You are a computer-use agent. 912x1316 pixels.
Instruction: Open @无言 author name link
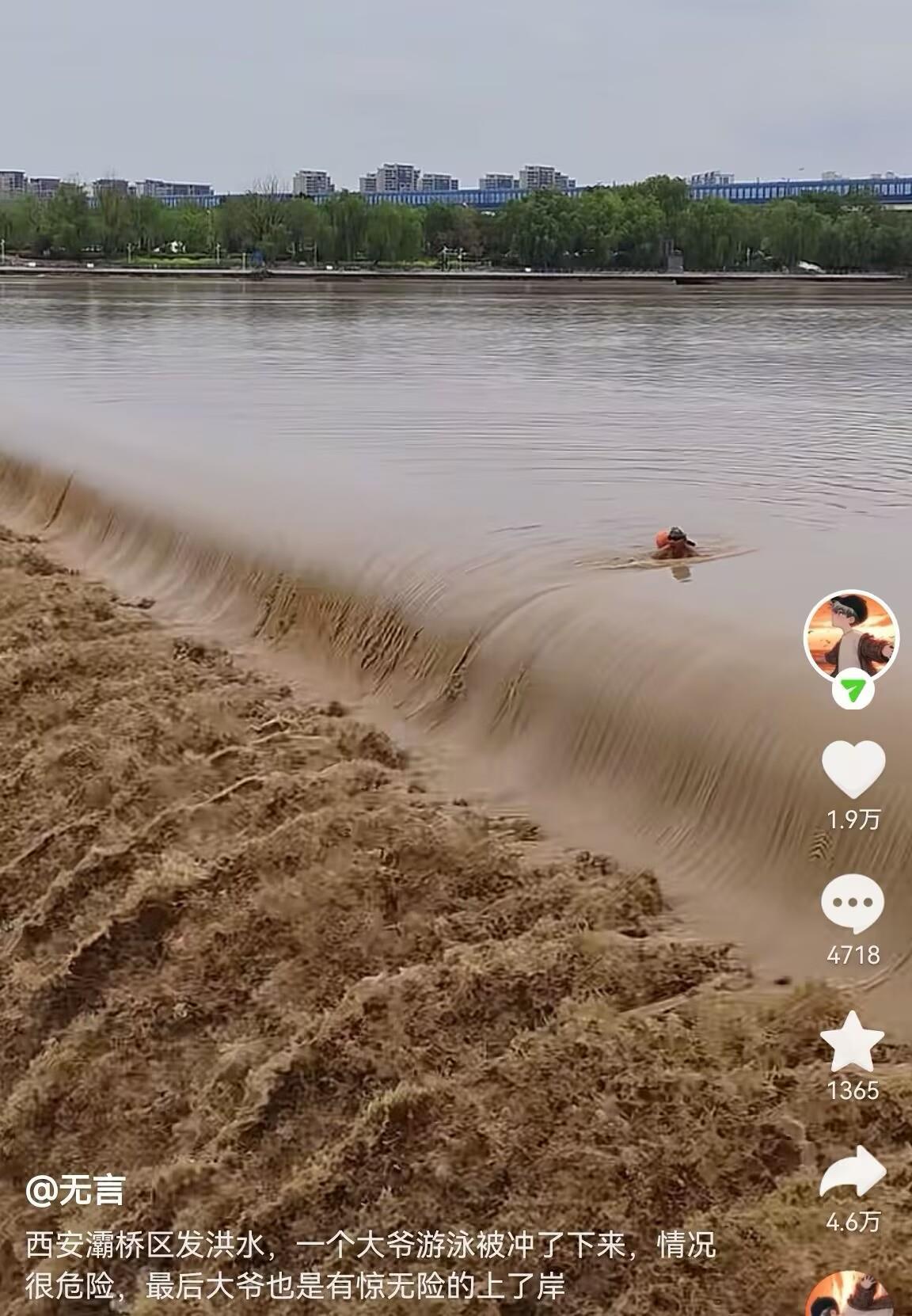pyautogui.click(x=76, y=1190)
